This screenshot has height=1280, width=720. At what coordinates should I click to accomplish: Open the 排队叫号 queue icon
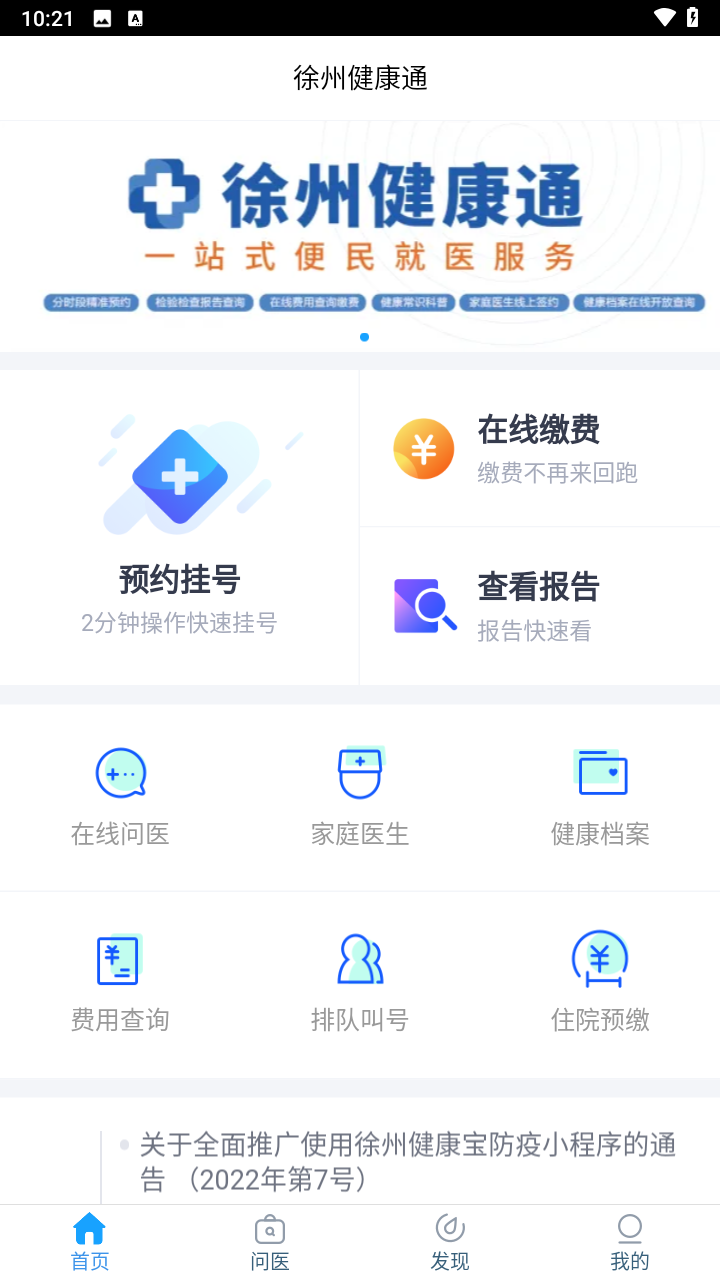point(360,958)
